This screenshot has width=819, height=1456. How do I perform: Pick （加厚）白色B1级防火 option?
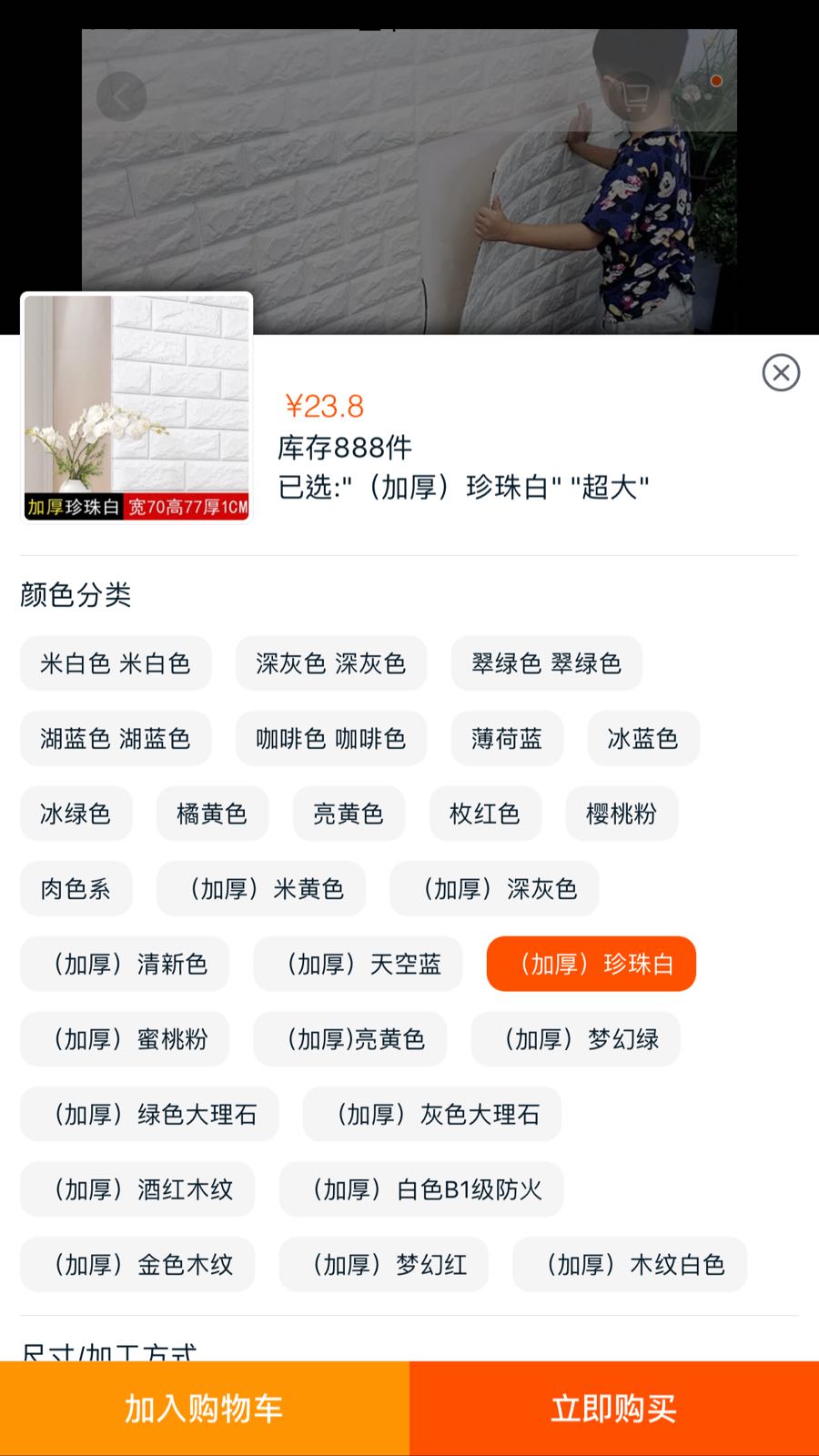pyautogui.click(x=421, y=1189)
